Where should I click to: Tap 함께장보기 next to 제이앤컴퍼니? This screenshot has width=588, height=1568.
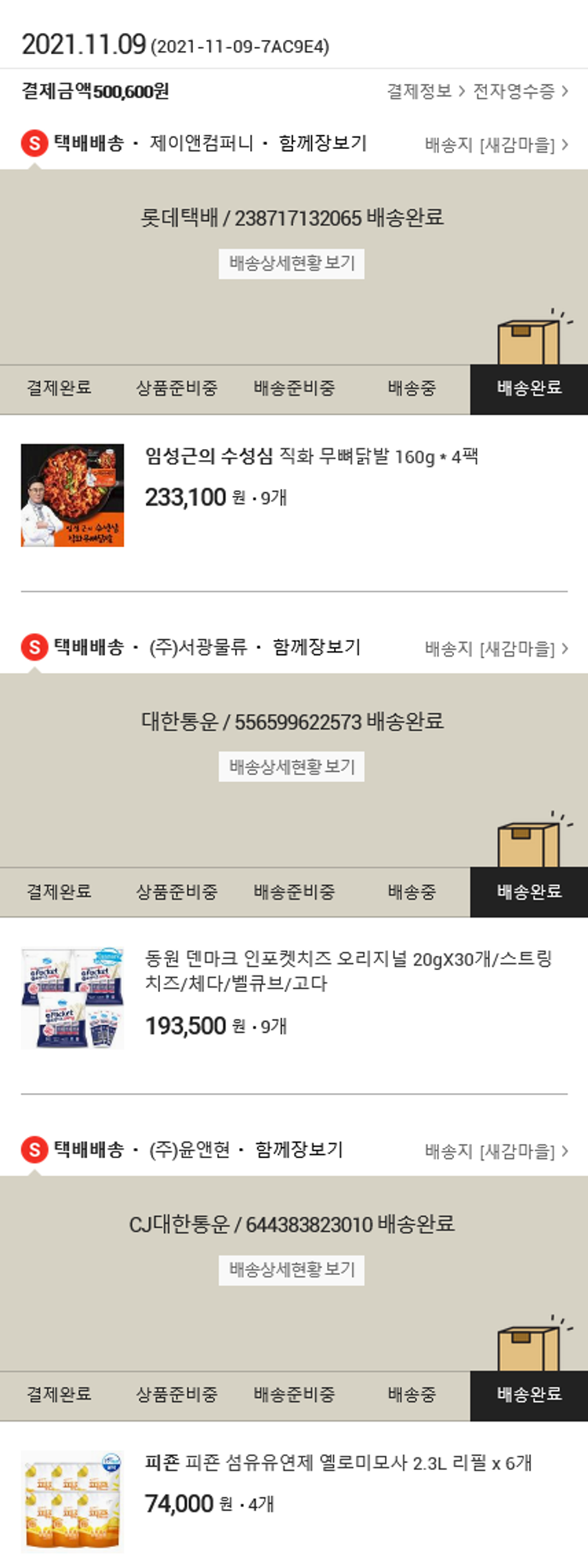click(x=323, y=143)
